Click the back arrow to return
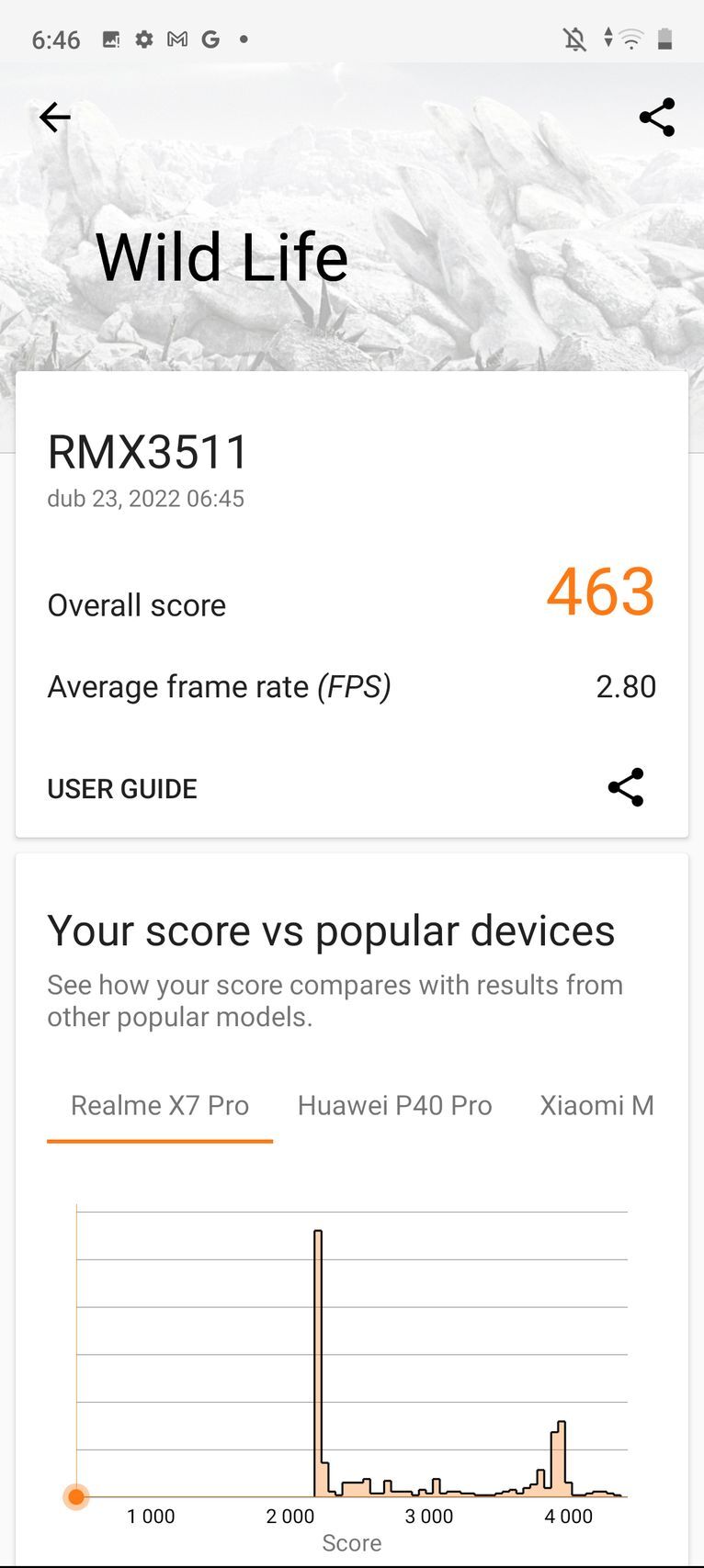 [54, 117]
